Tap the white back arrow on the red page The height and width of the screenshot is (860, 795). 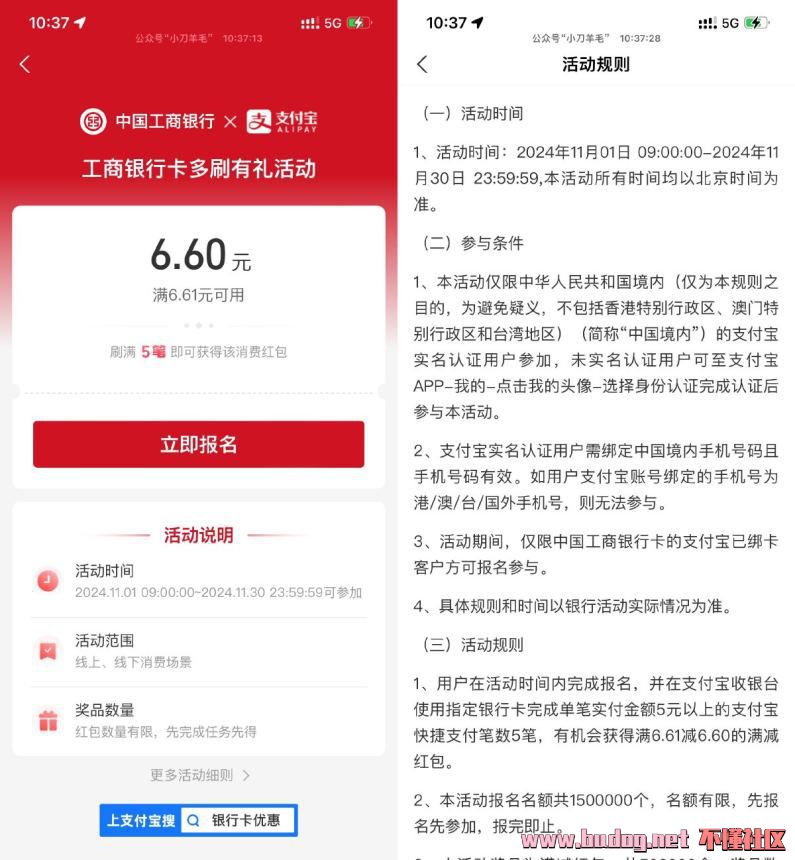click(x=25, y=64)
